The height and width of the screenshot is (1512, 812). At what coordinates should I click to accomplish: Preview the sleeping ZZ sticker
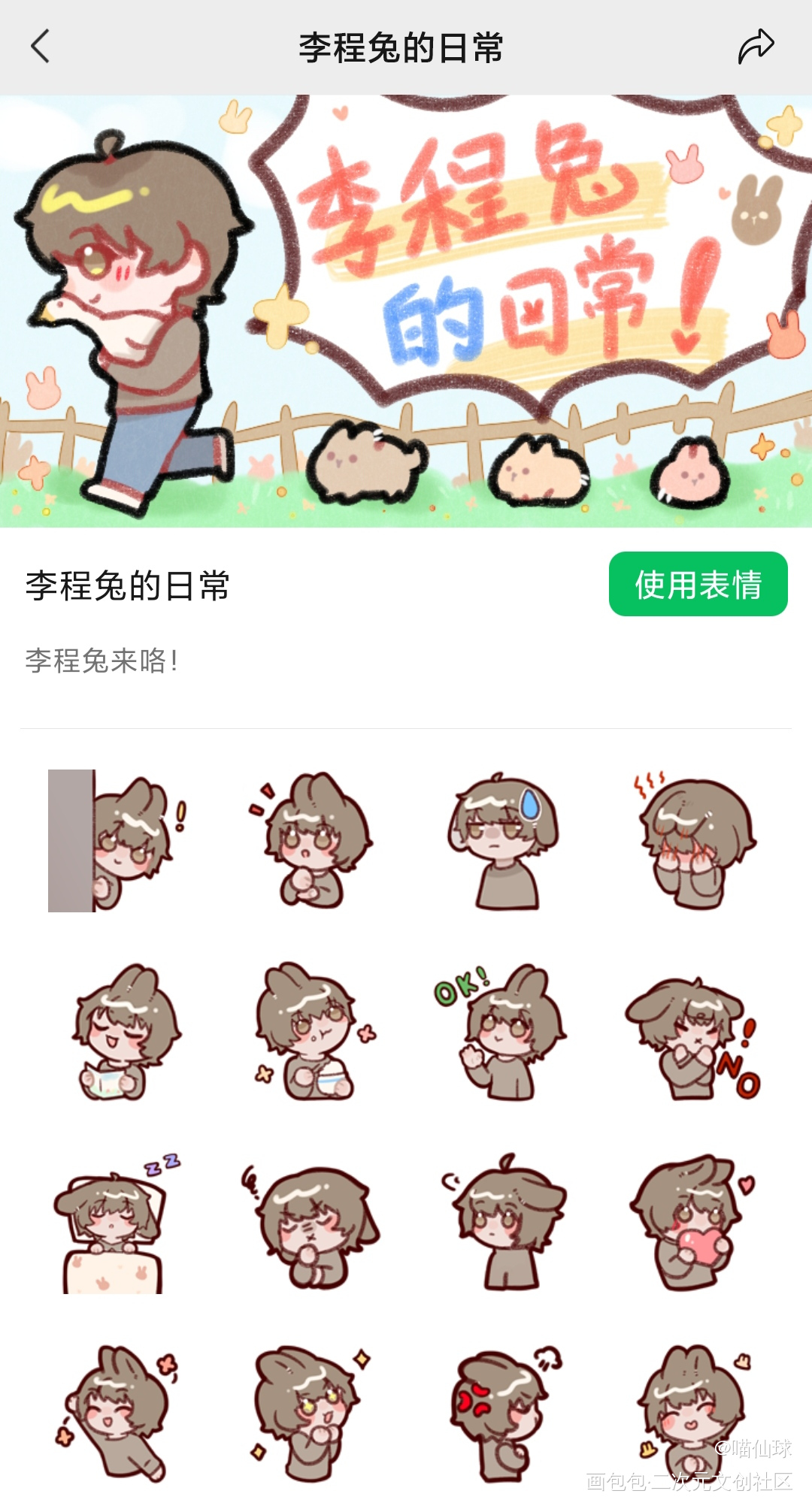[117, 1223]
